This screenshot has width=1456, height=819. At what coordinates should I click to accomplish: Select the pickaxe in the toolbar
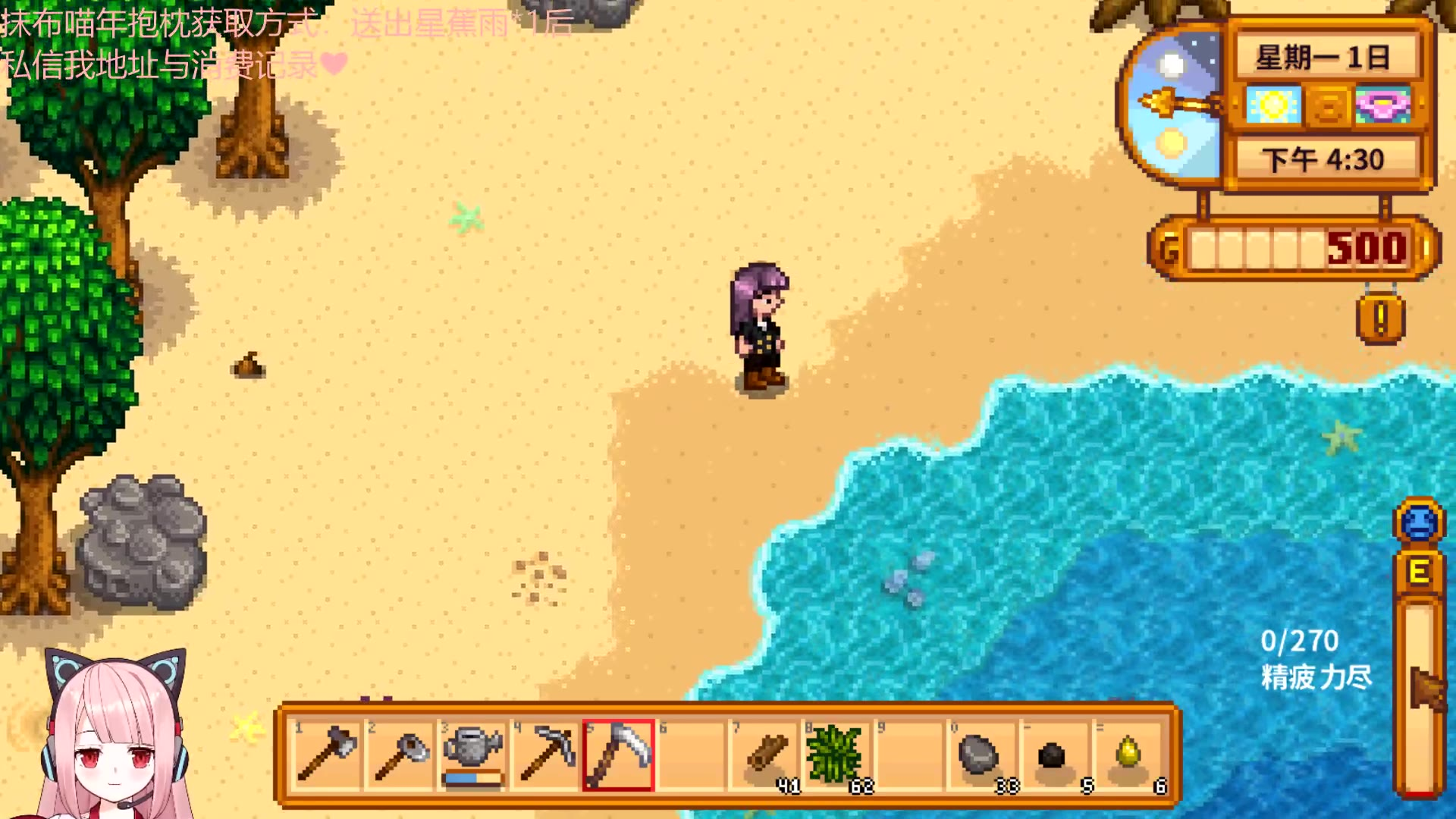click(546, 755)
